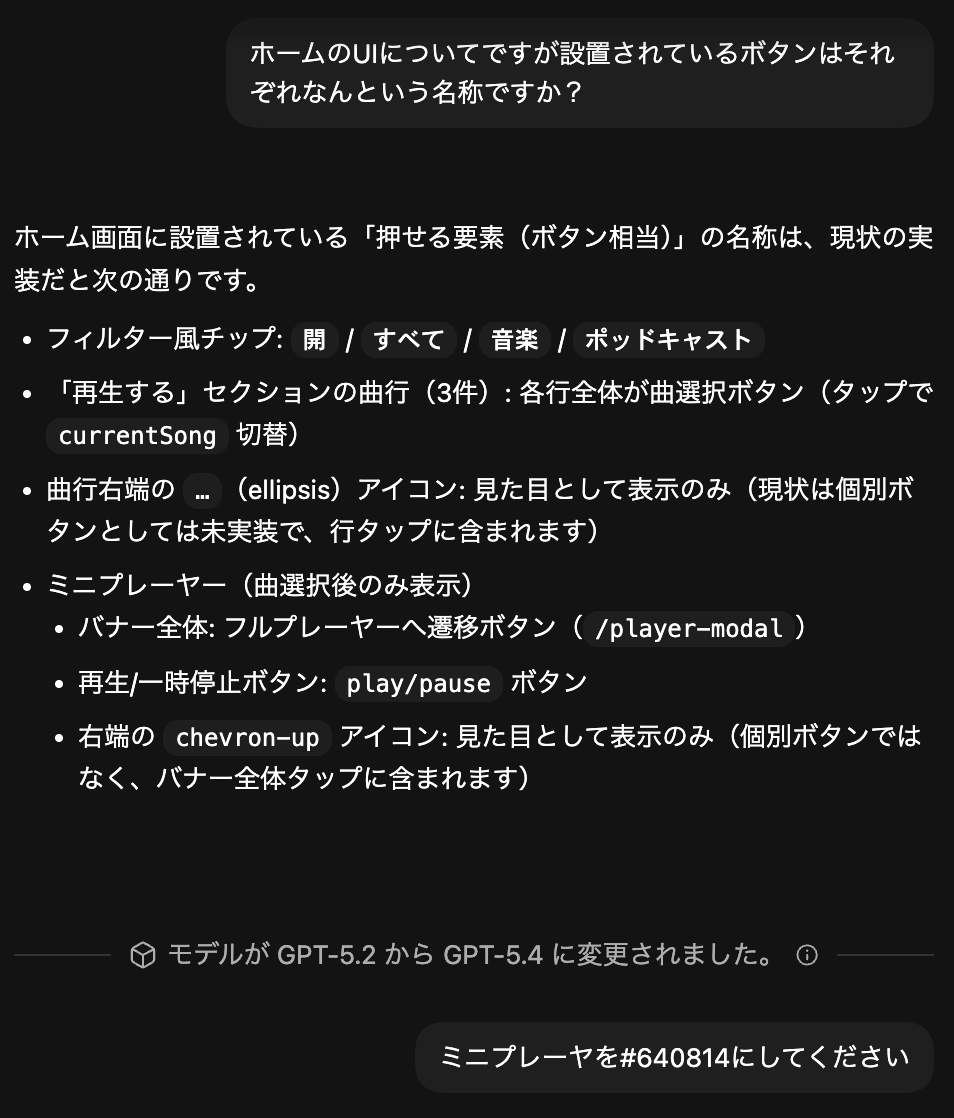Click the top user question bubble

coord(580,73)
